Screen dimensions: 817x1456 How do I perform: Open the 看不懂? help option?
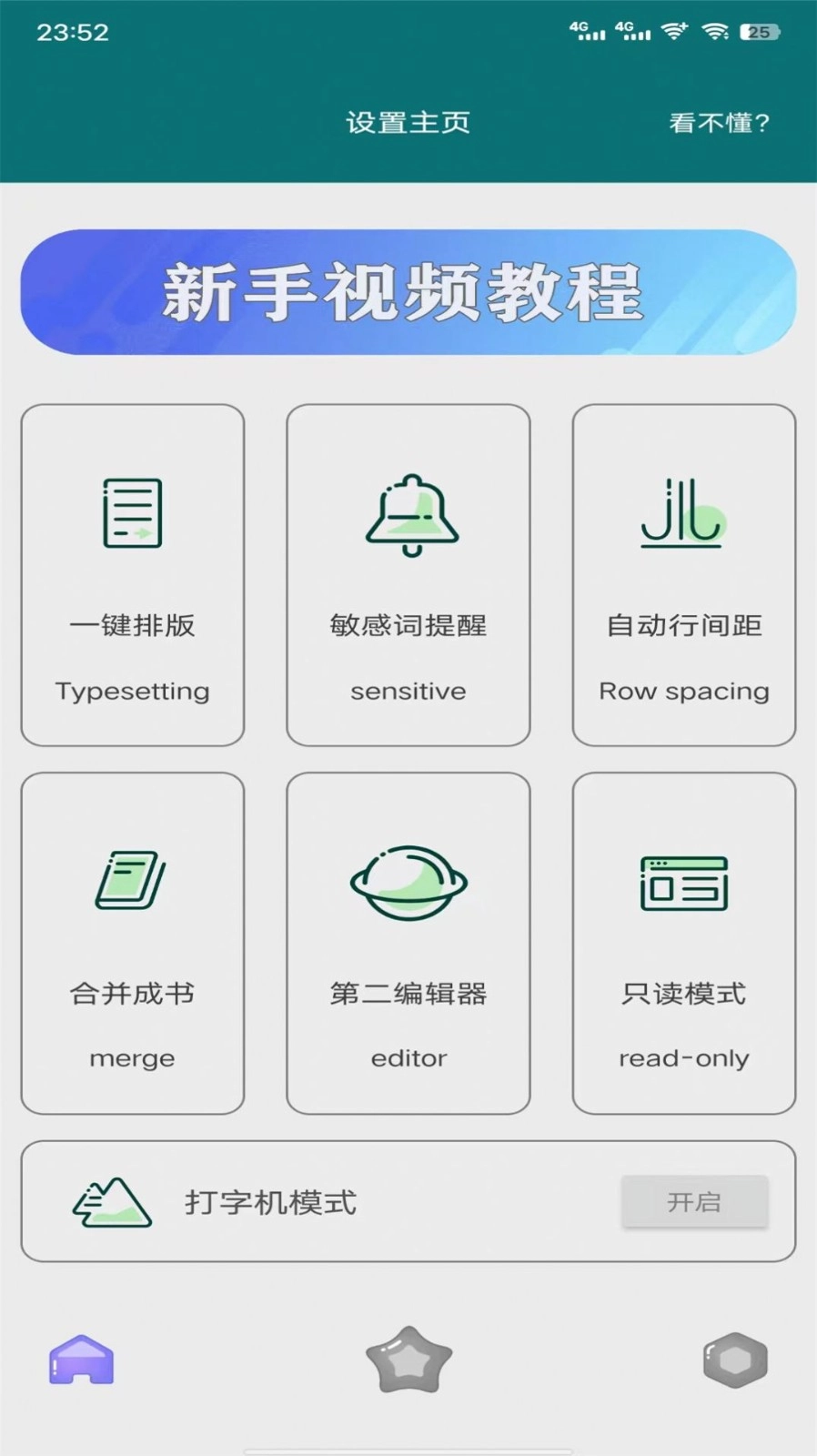(x=720, y=121)
